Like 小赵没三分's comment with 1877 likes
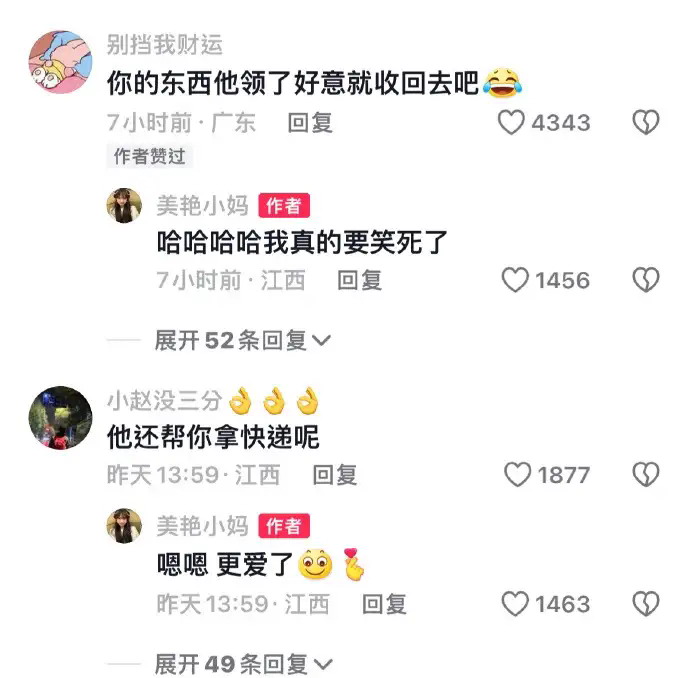The image size is (690, 678). coord(517,475)
